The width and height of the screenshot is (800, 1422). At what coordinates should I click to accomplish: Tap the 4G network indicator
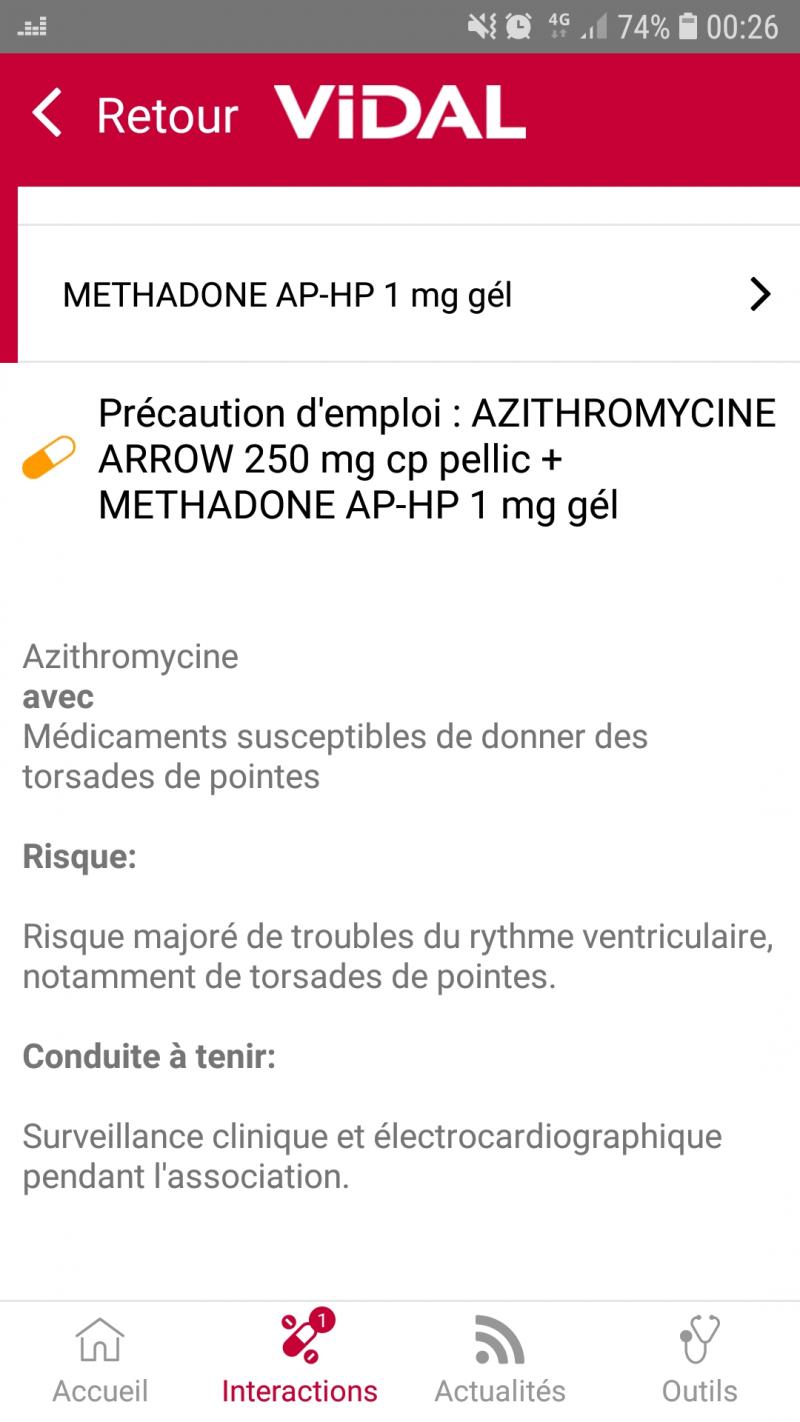click(x=557, y=26)
